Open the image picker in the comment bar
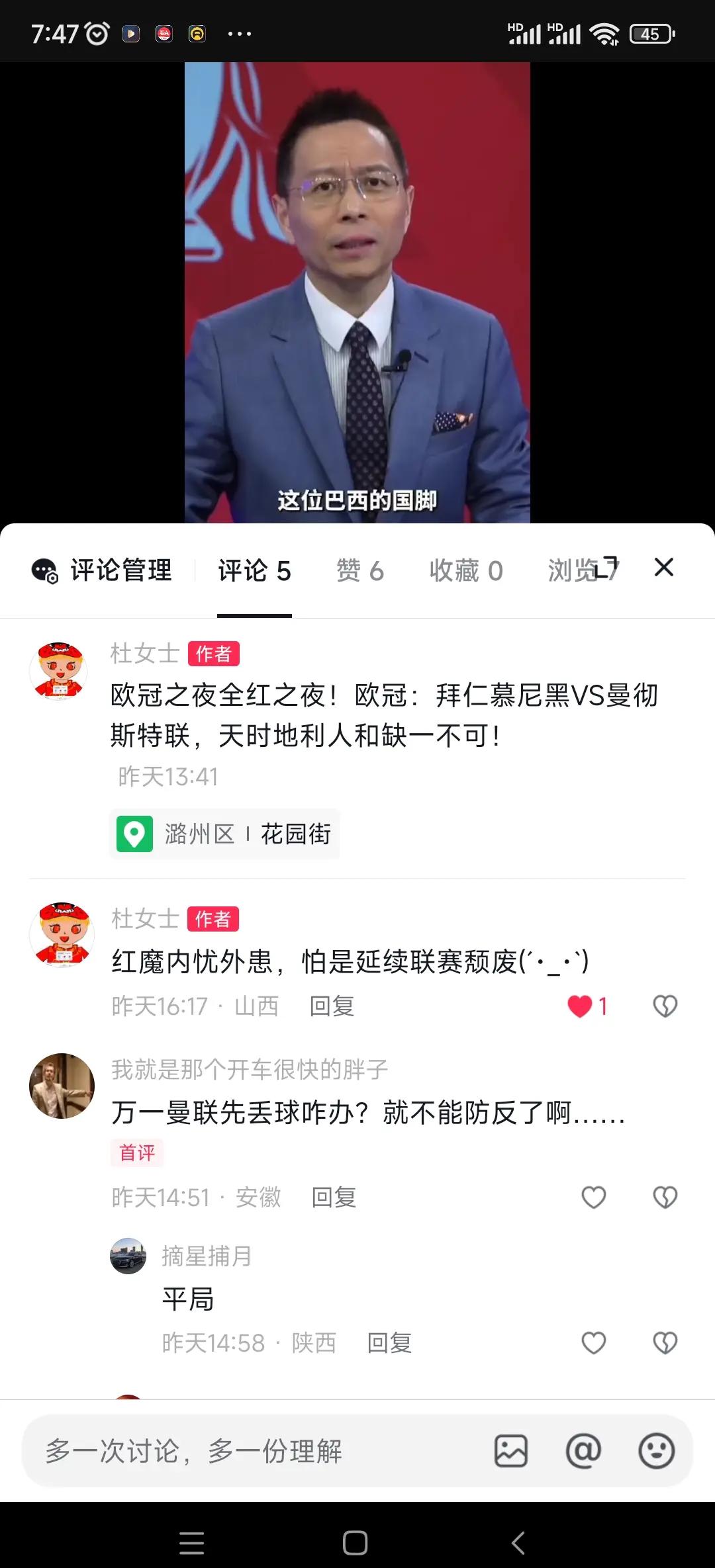 tap(510, 1451)
